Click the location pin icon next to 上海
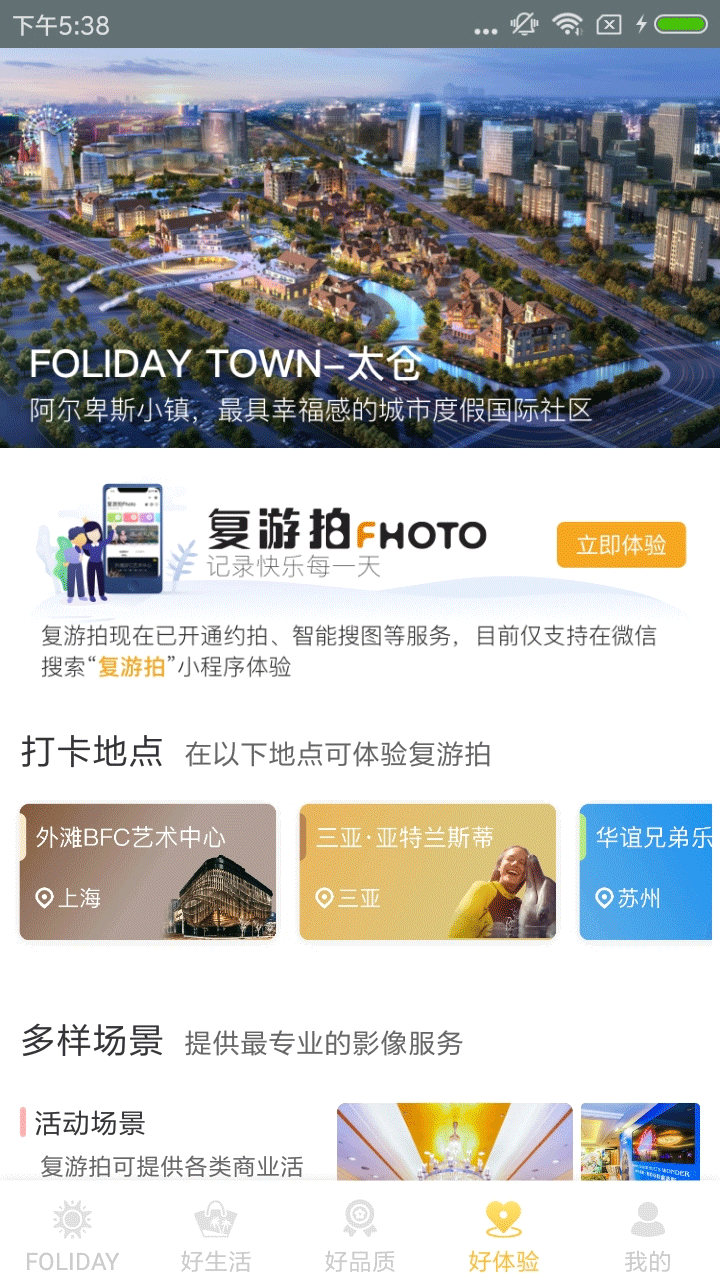 (x=45, y=898)
